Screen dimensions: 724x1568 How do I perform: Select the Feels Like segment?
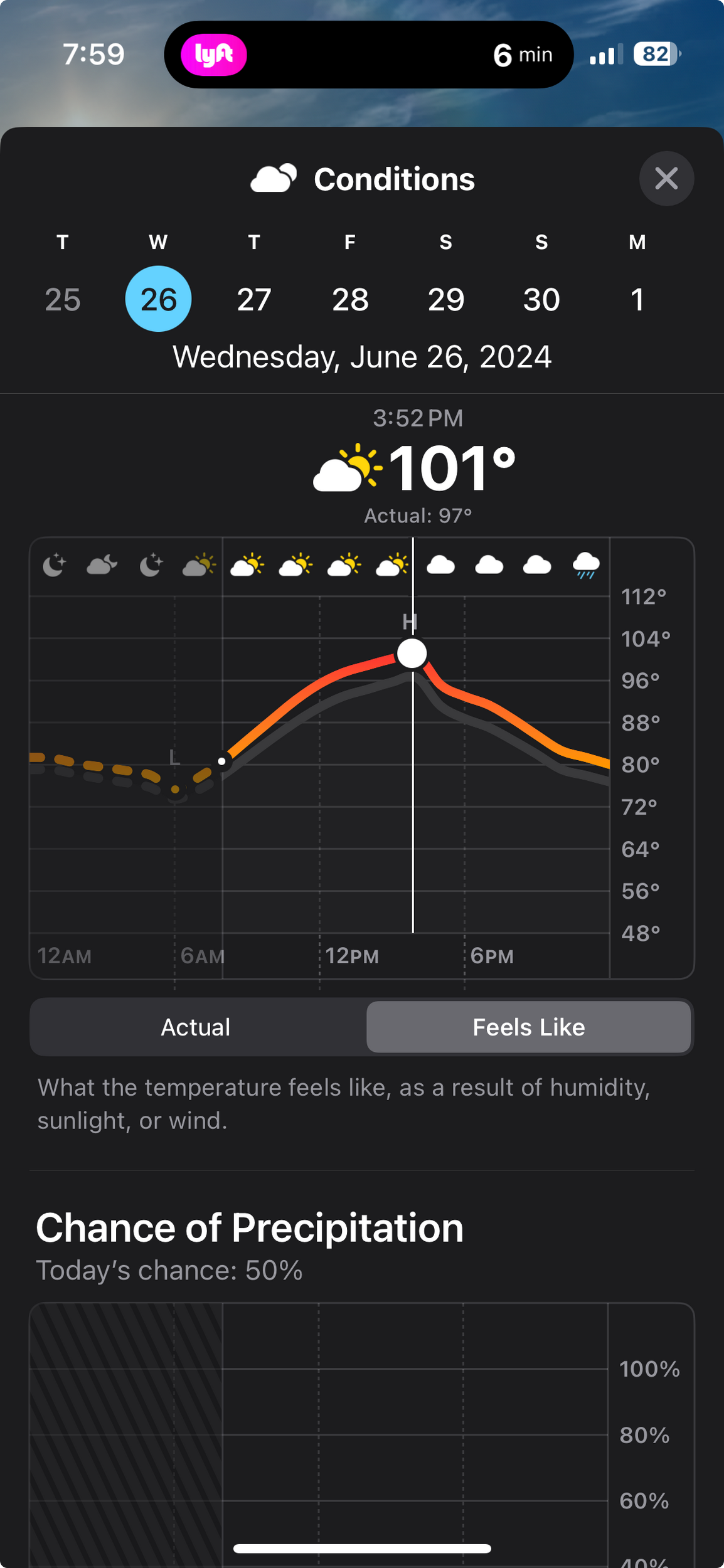528,1027
